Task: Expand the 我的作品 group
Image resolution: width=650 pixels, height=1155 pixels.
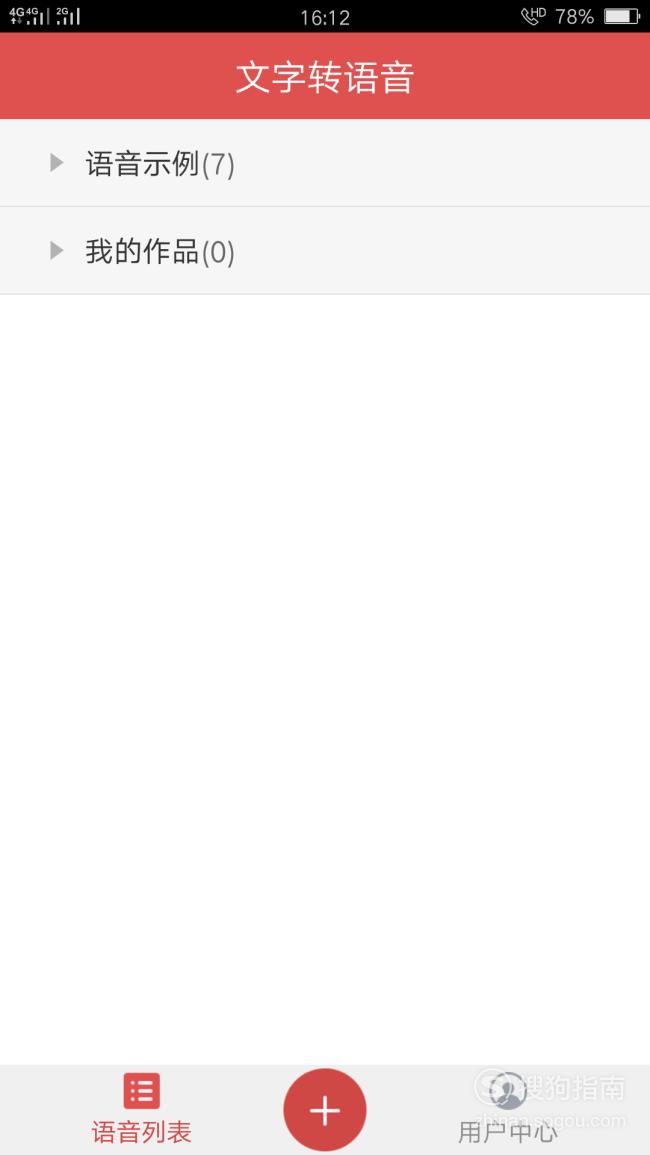Action: pyautogui.click(x=325, y=251)
